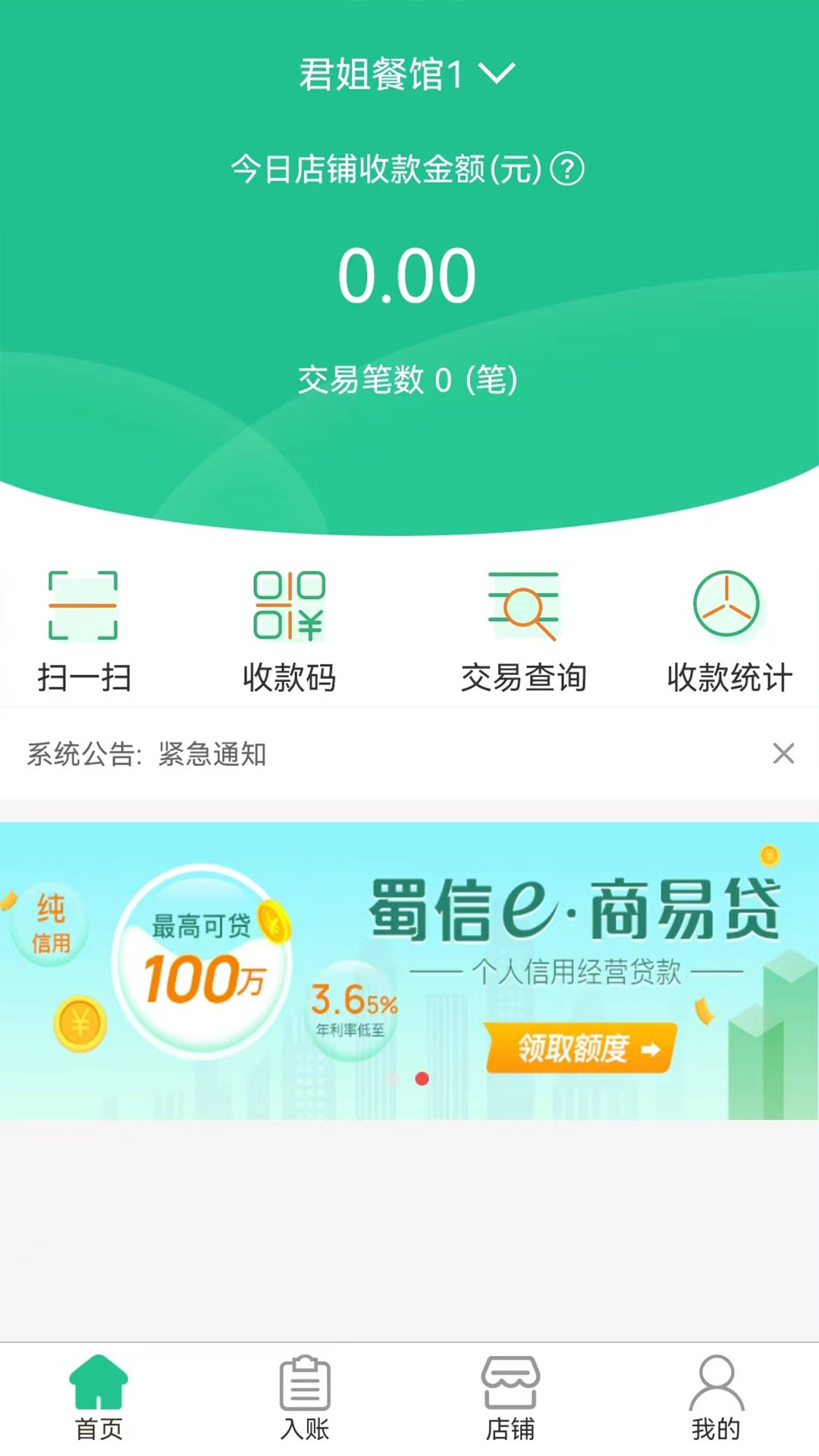The width and height of the screenshot is (819, 1456).
Task: Open the 系统公告 紧急通知 announcement
Action: 212,754
